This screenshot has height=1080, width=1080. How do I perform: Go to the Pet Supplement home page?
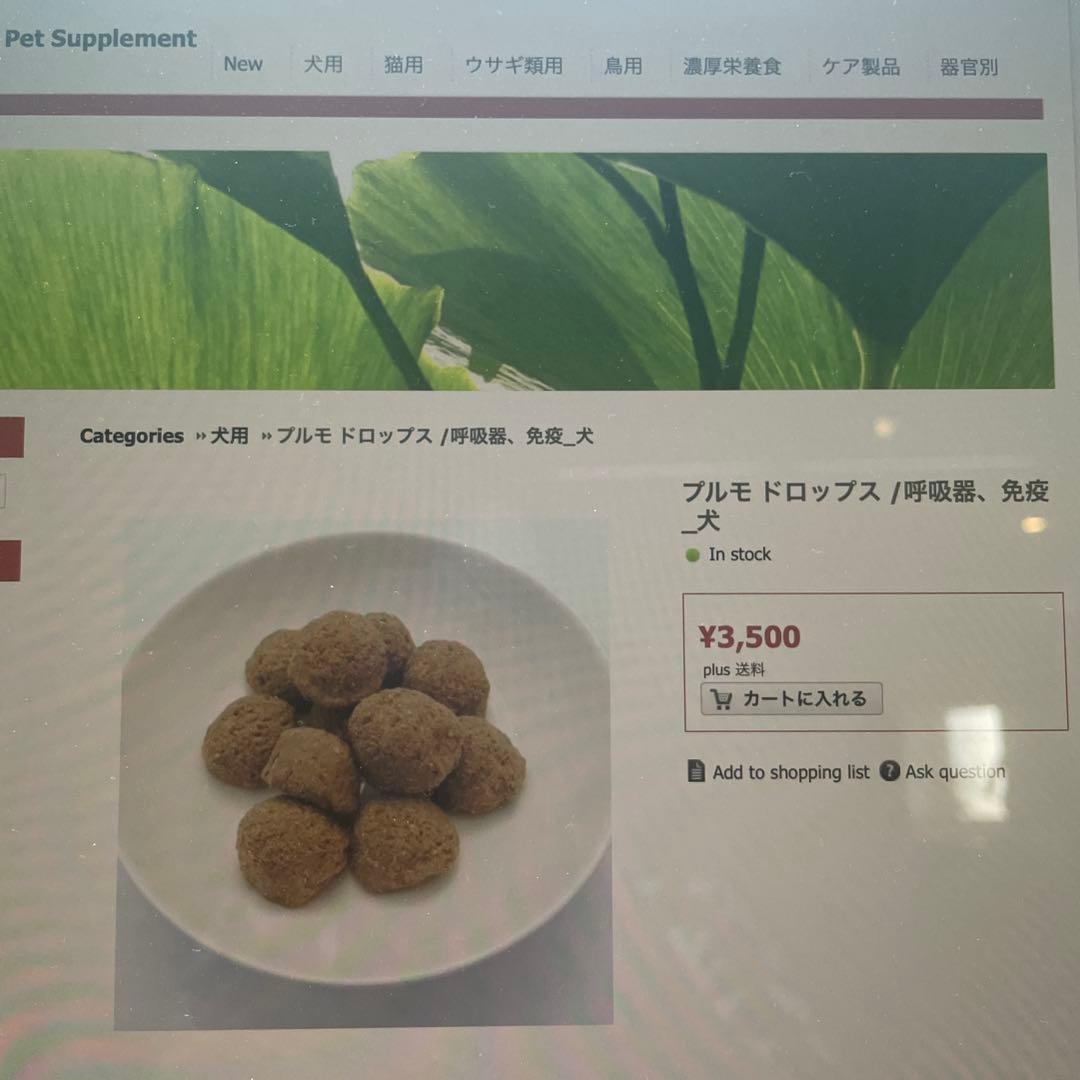pyautogui.click(x=100, y=40)
